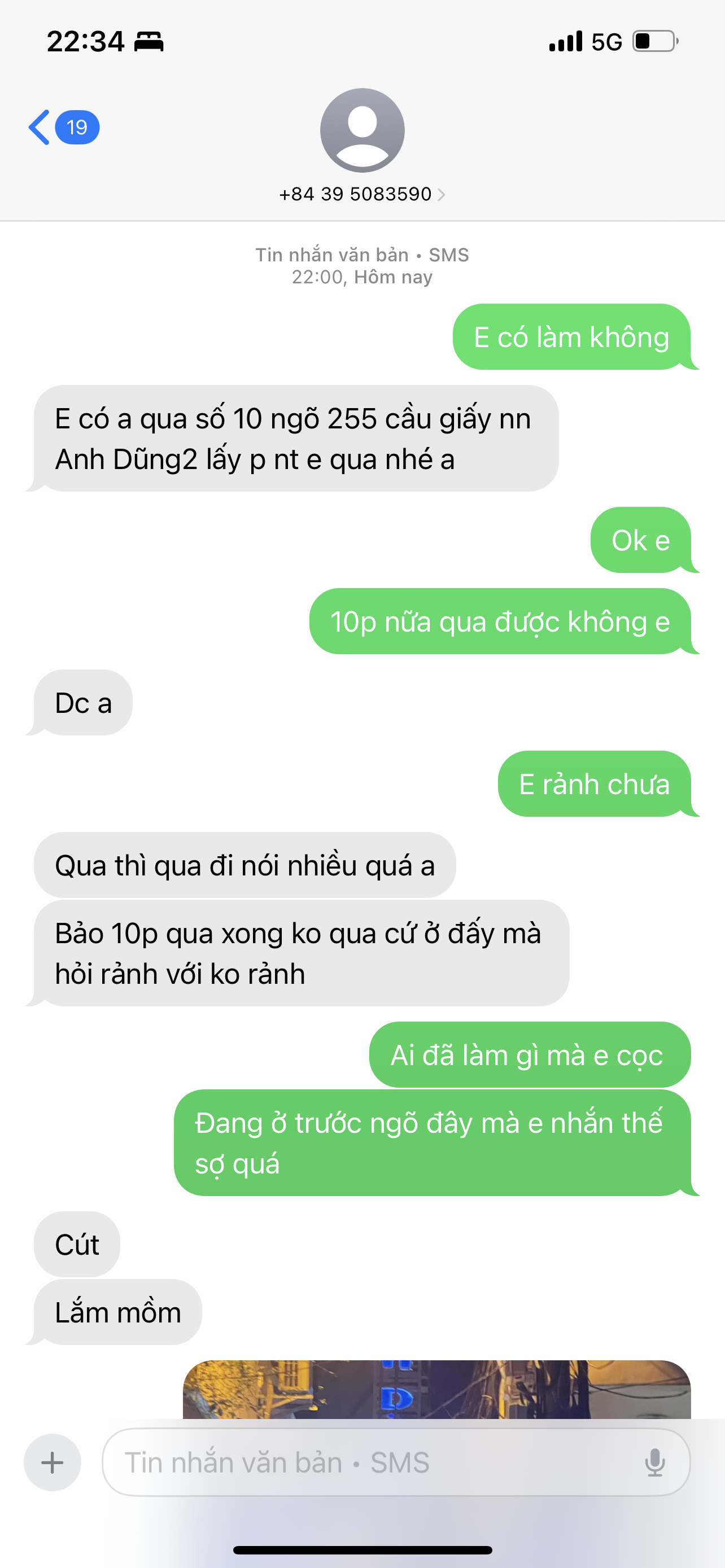Screen dimensions: 725x1568
Task: Open contact details for +84 39 5083590
Action: [x=362, y=194]
